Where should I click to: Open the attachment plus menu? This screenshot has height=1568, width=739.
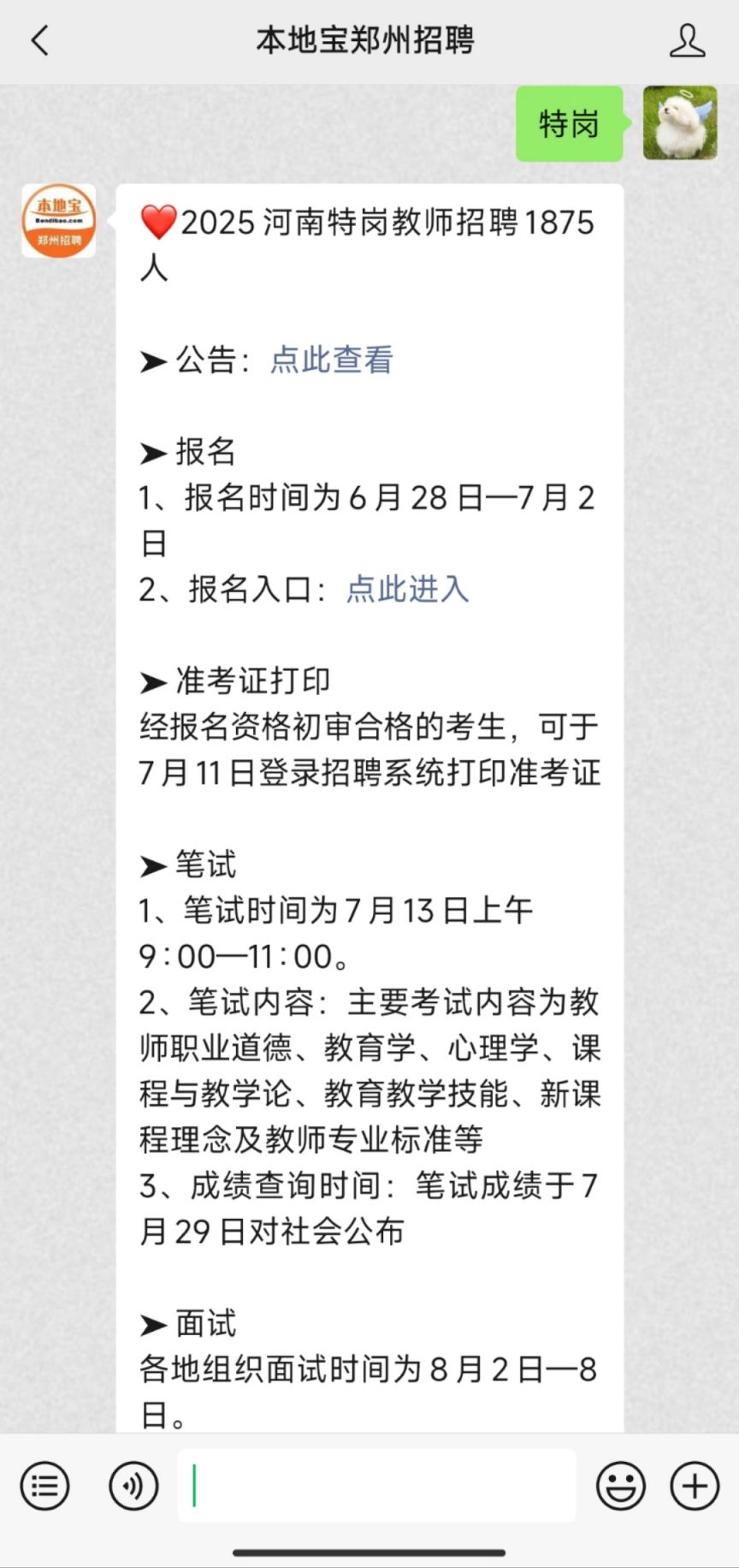point(692,1486)
